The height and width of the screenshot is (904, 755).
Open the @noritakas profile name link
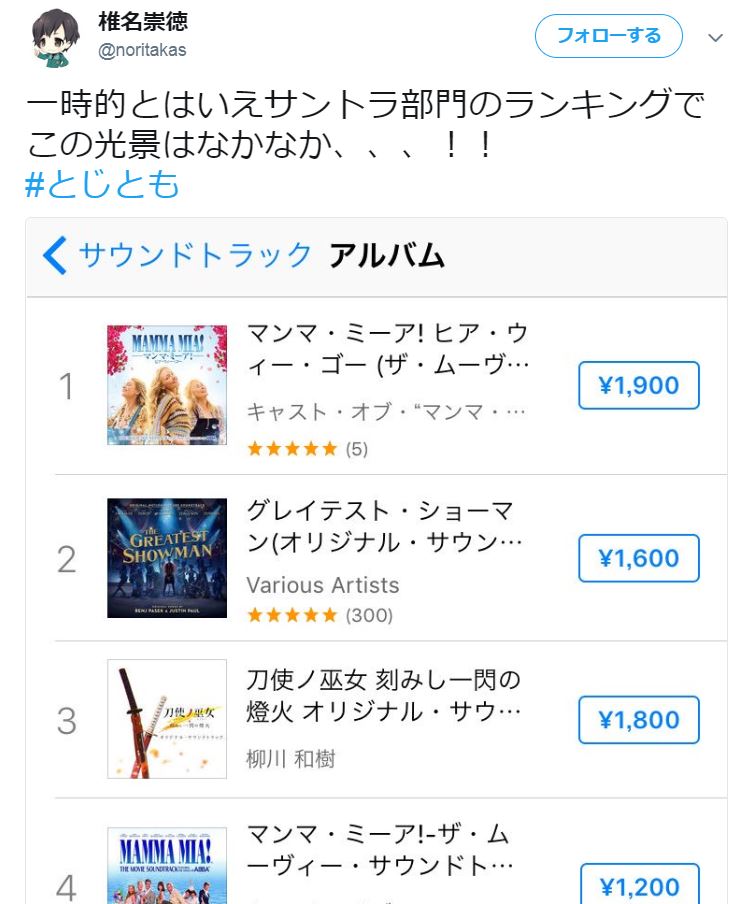pyautogui.click(x=142, y=50)
